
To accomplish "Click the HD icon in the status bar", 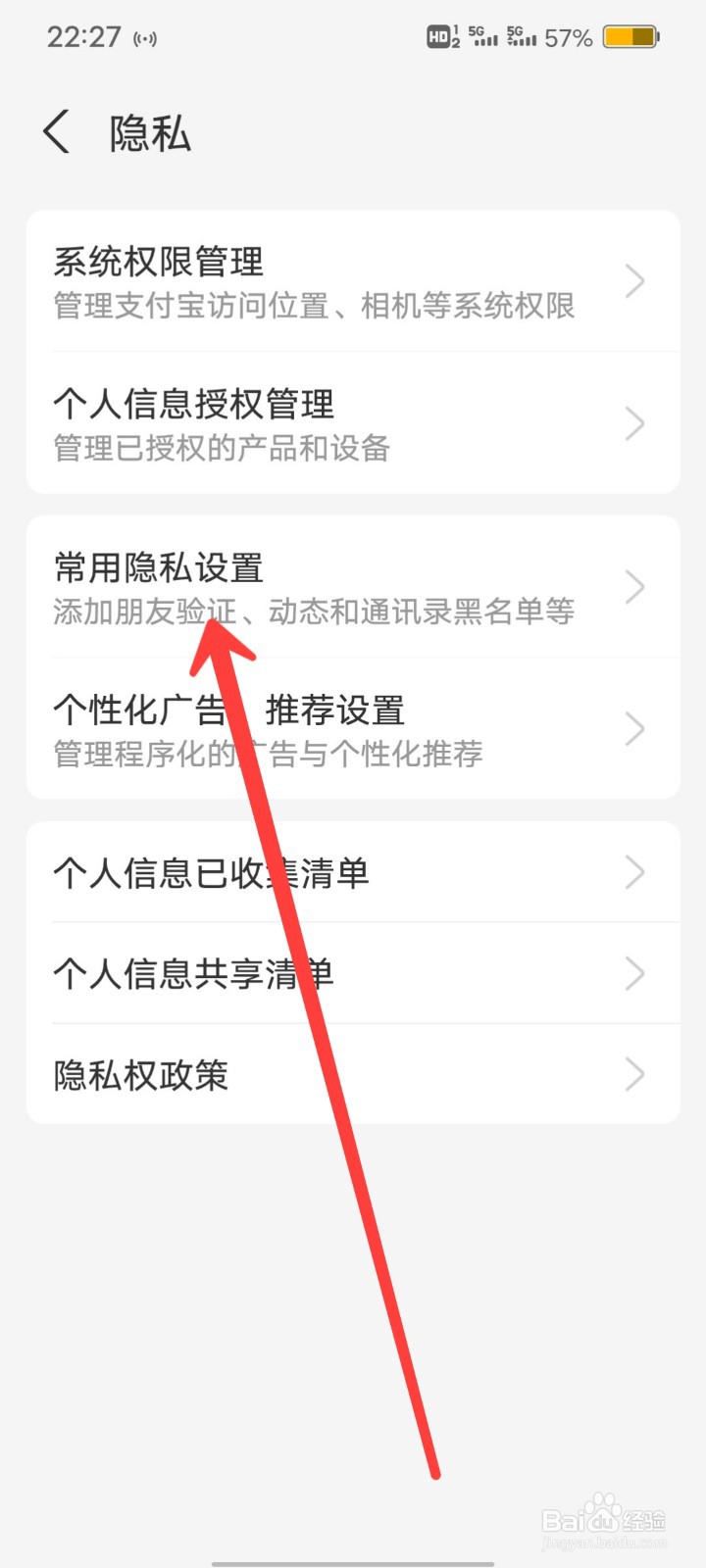I will (x=438, y=36).
